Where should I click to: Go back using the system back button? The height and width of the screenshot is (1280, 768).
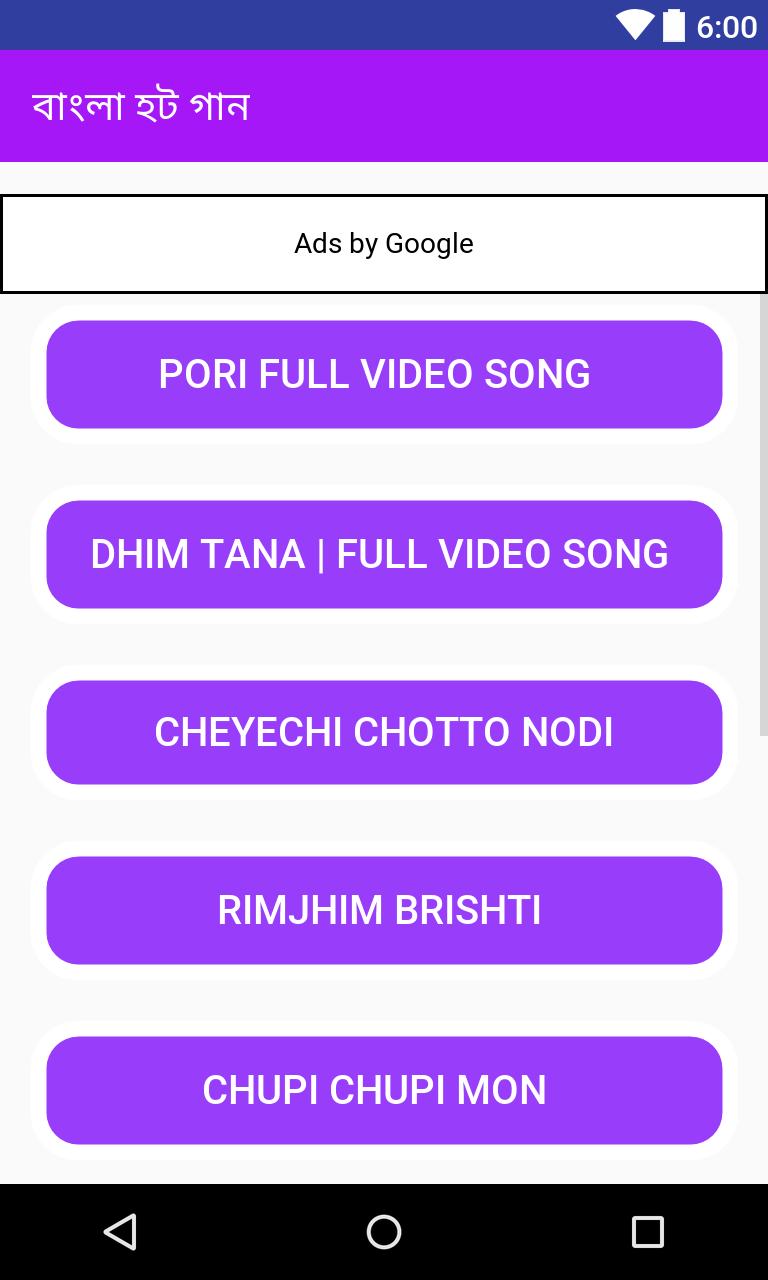[120, 1232]
